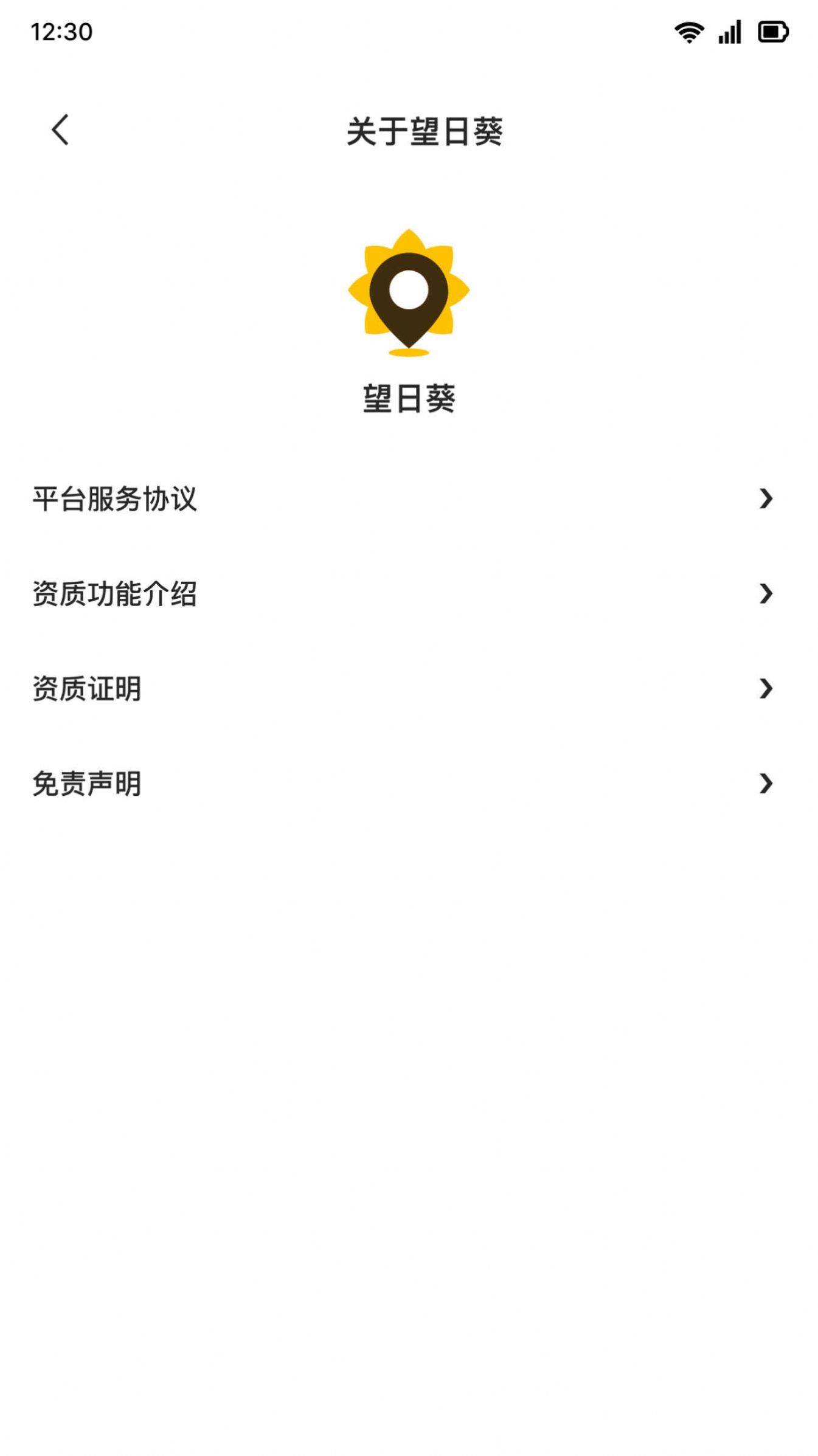Click the location pin inside the sunflower logo
This screenshot has height=1456, width=818.
(x=409, y=292)
